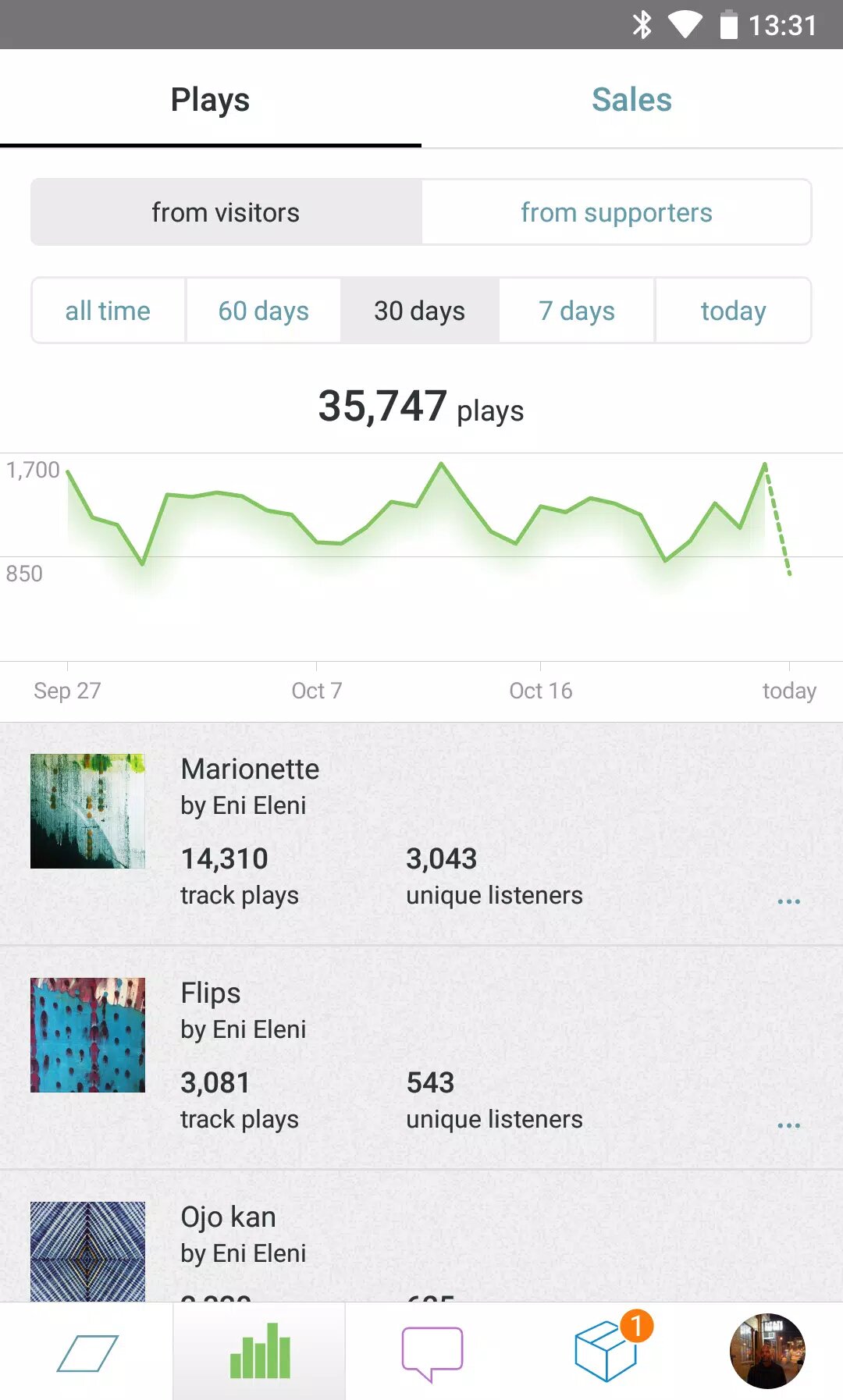Viewport: 843px width, 1400px height.
Task: Select the from visitors segment
Action: (x=226, y=212)
